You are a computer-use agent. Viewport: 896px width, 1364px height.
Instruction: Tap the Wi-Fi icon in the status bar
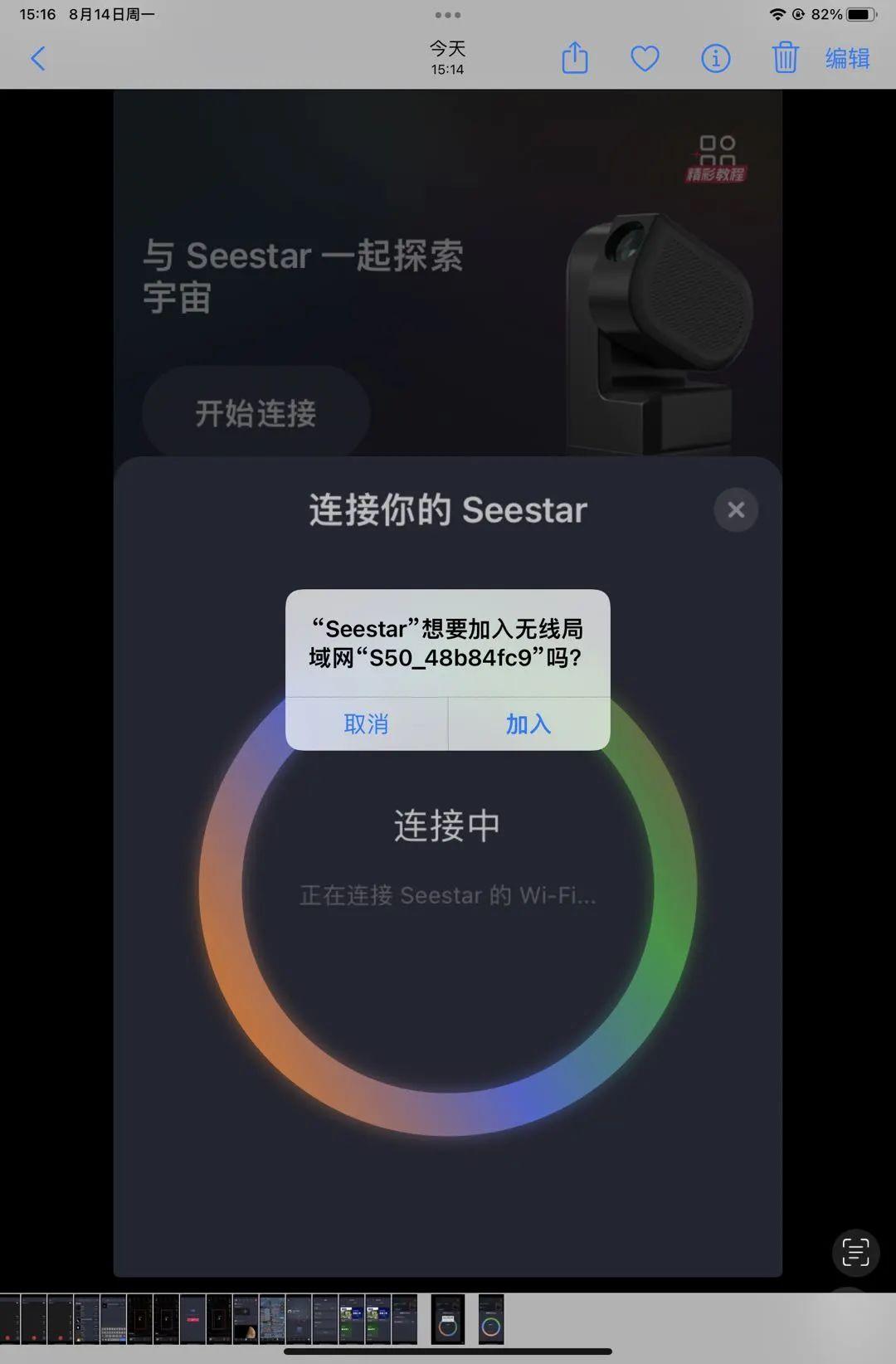[778, 13]
